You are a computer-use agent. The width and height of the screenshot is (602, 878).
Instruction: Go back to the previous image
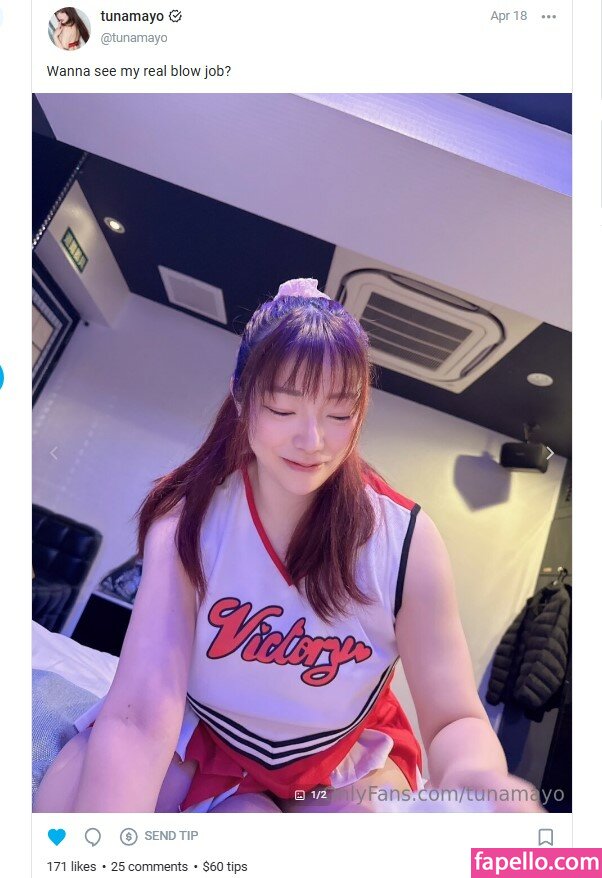(54, 453)
